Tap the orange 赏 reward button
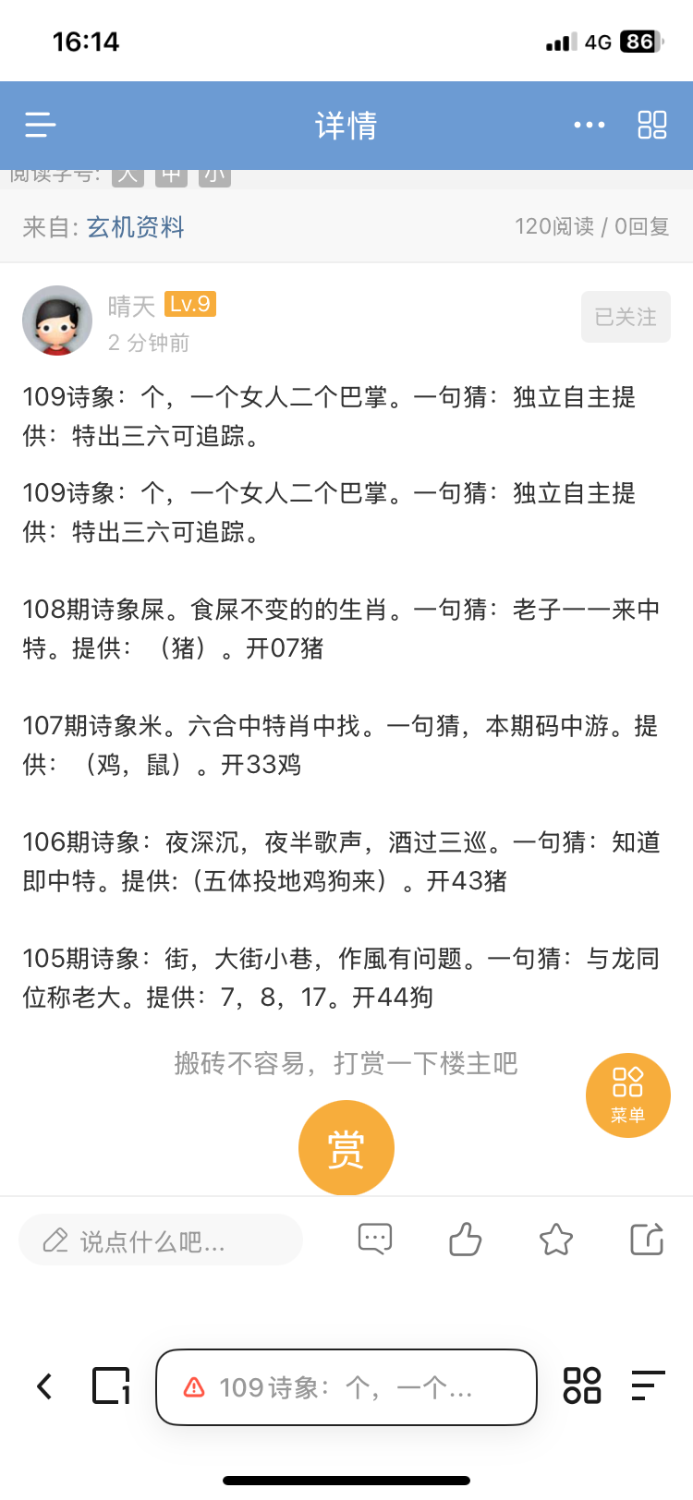Viewport: 693px width, 1500px height. (346, 1148)
